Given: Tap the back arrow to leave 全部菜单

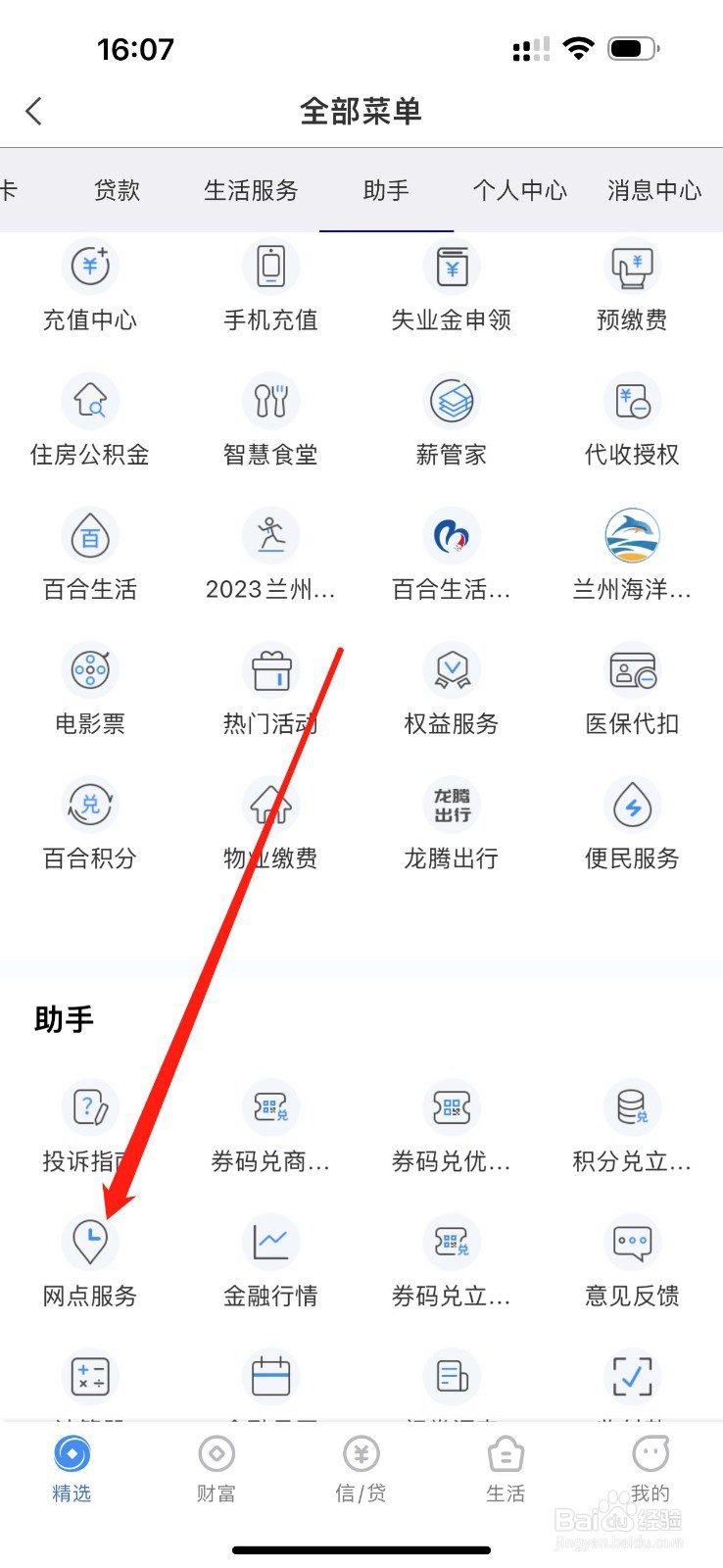Looking at the screenshot, I should click(34, 111).
